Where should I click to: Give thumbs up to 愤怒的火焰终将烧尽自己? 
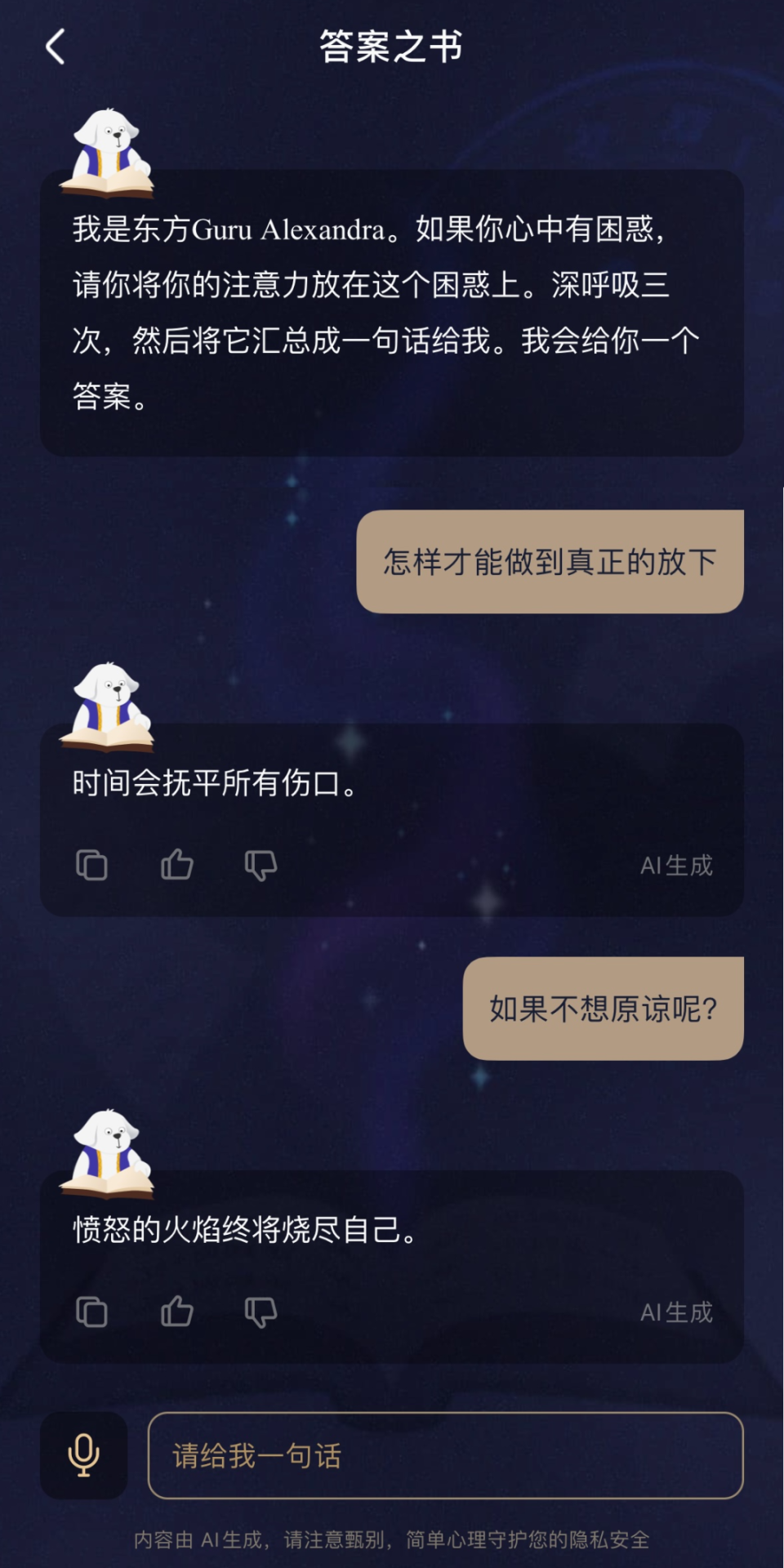(176, 1312)
